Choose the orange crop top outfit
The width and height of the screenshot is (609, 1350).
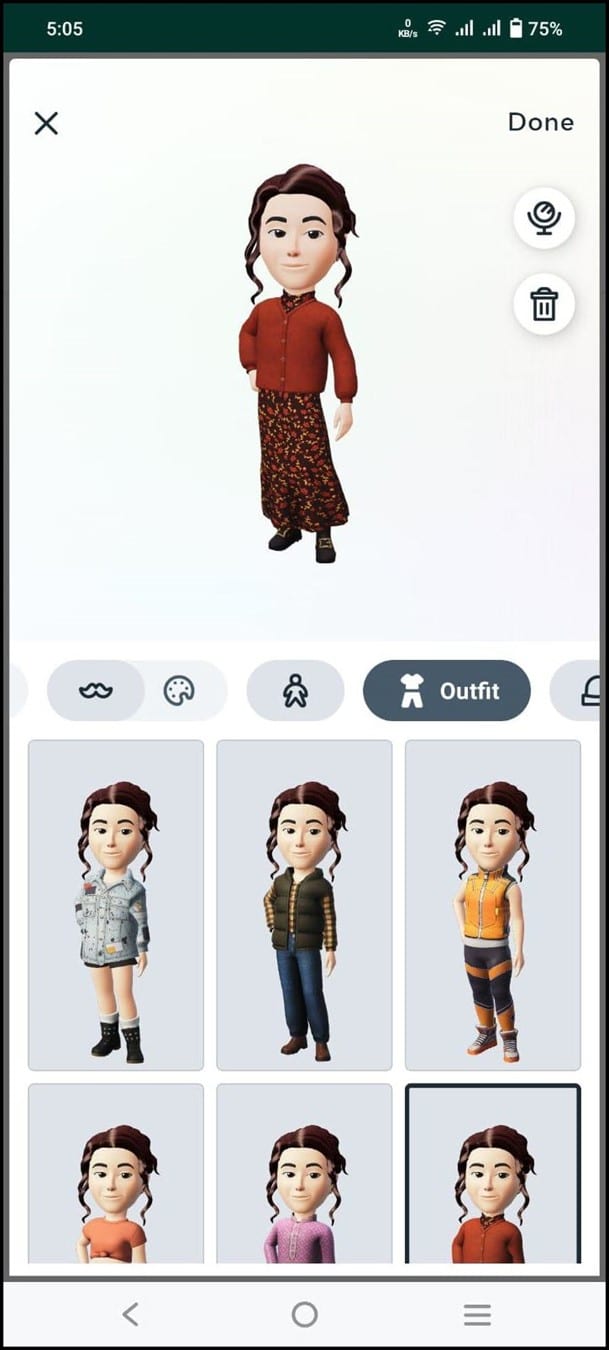click(116, 1174)
